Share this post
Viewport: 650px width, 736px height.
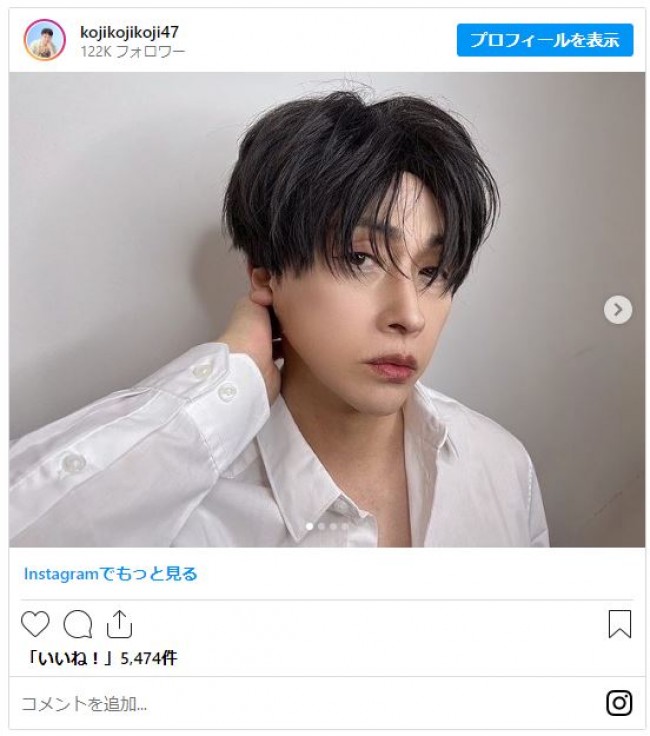click(x=119, y=624)
